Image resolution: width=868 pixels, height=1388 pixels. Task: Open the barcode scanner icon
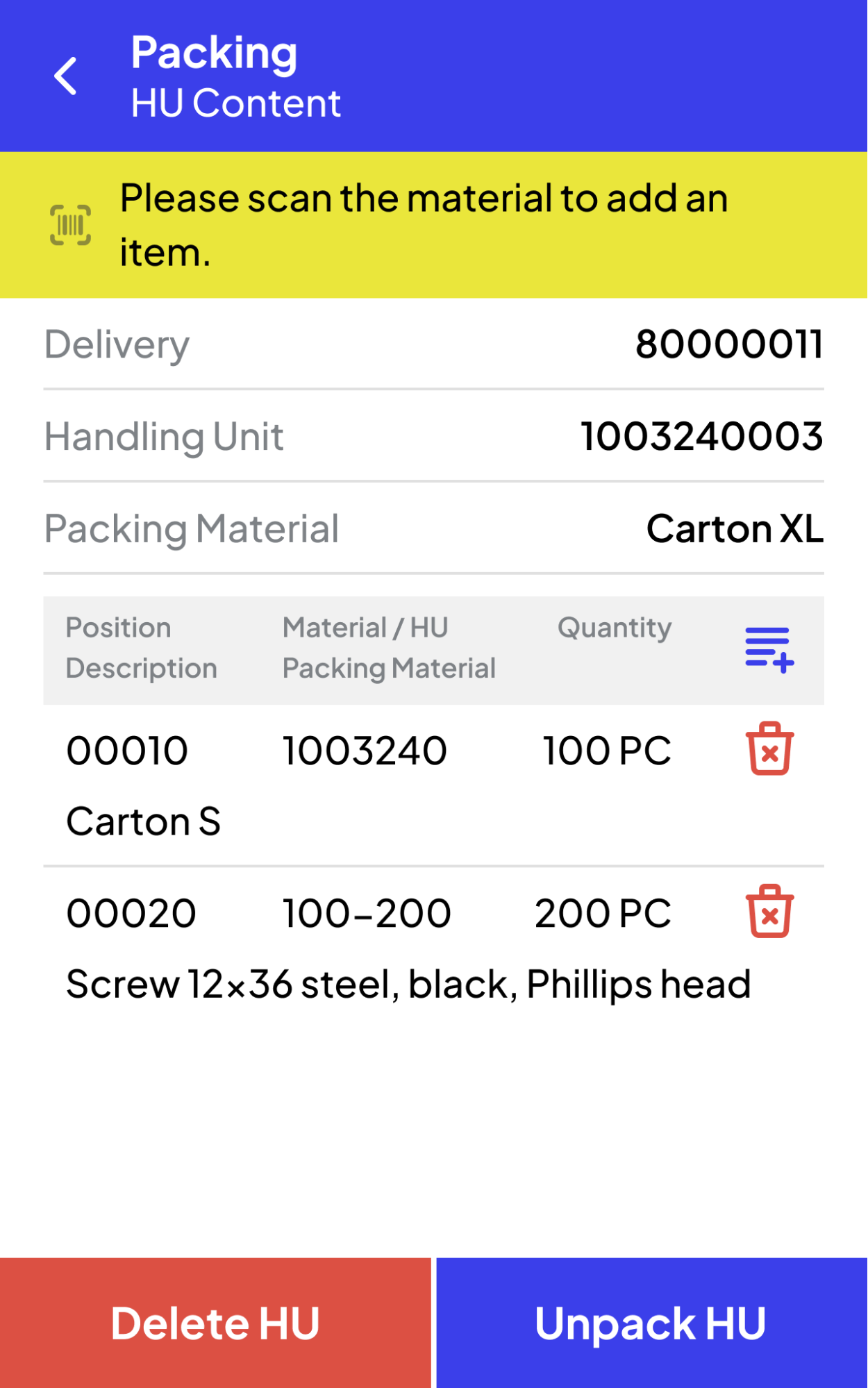[70, 225]
